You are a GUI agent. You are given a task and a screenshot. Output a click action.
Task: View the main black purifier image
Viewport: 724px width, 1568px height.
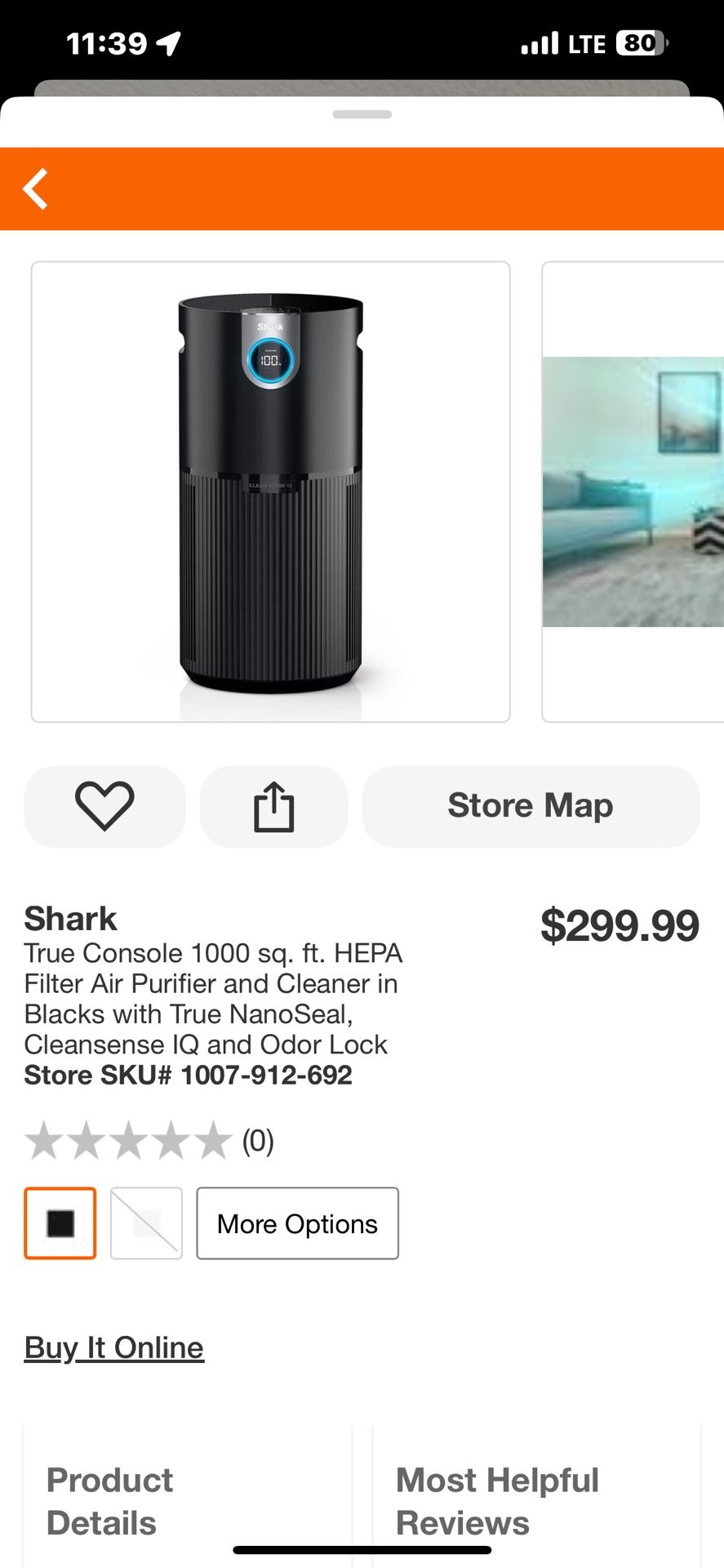(x=270, y=492)
